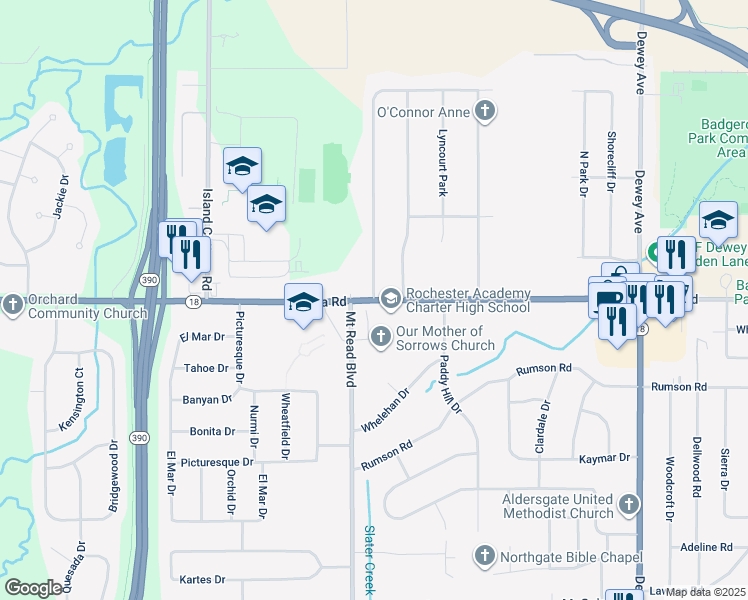Select the O'Connor Anne place marker
Viewport: 748px width, 600px height.
485,111
